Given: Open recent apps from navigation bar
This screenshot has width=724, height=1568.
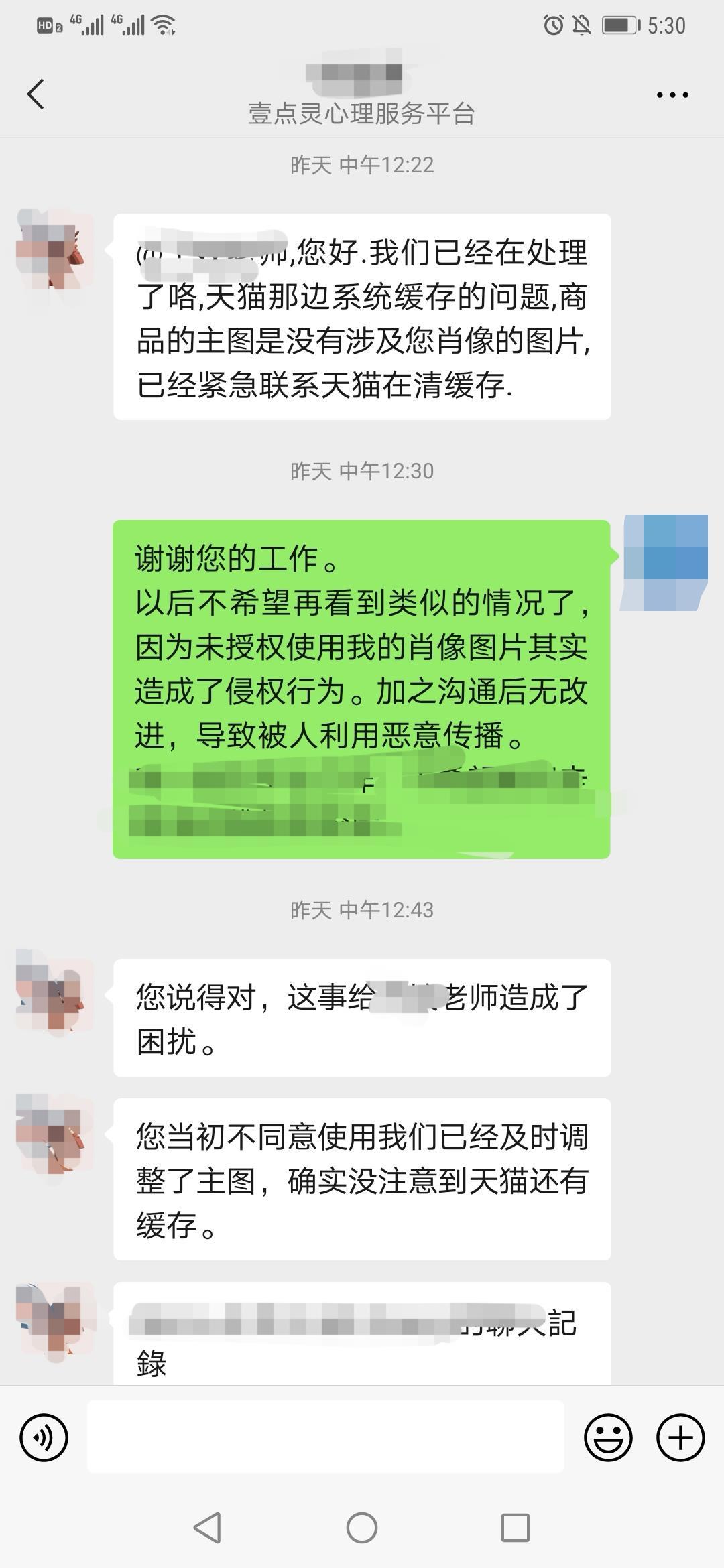Looking at the screenshot, I should (516, 1528).
